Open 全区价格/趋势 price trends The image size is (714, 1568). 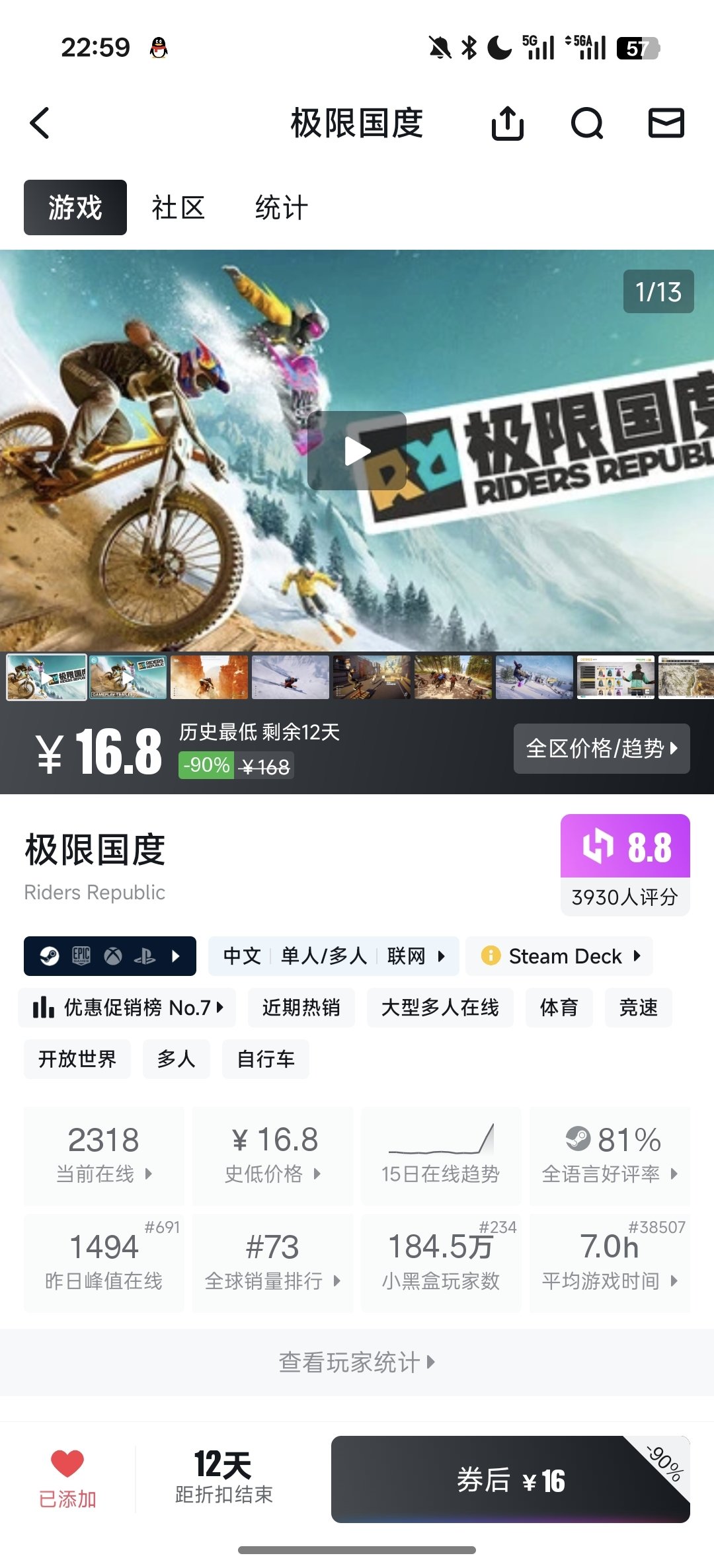click(x=602, y=749)
